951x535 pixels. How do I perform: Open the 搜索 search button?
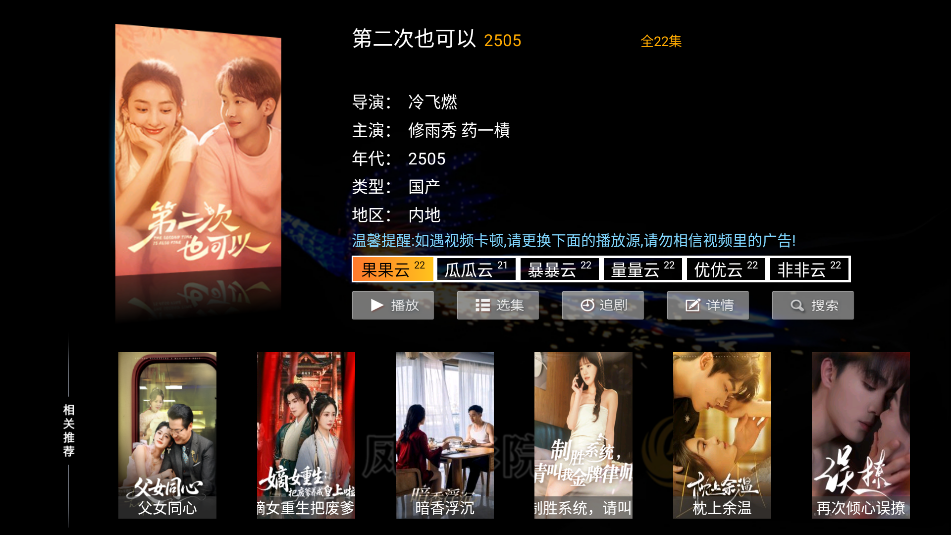(813, 305)
